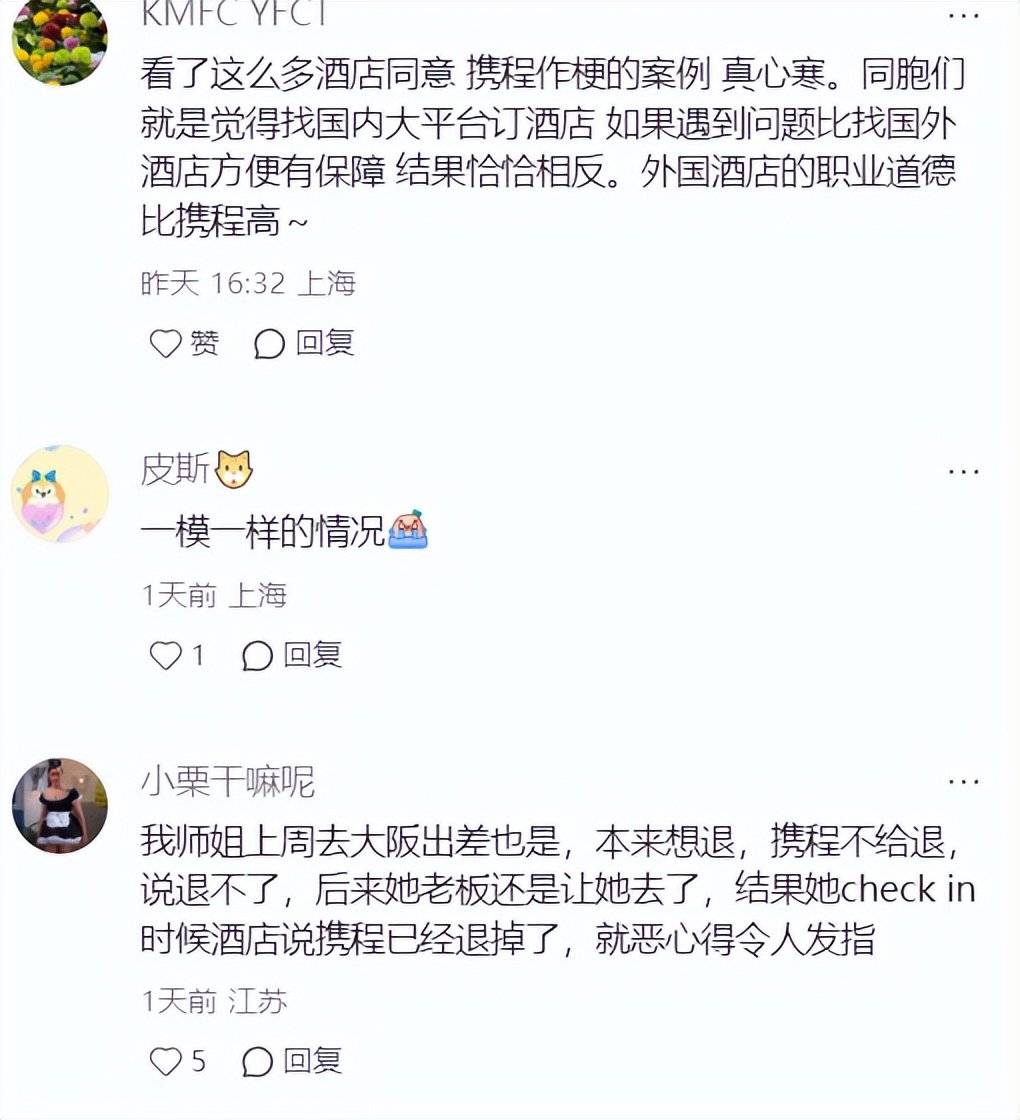Open 皮斯's profile avatar
The height and width of the screenshot is (1120, 1020).
coord(59,494)
